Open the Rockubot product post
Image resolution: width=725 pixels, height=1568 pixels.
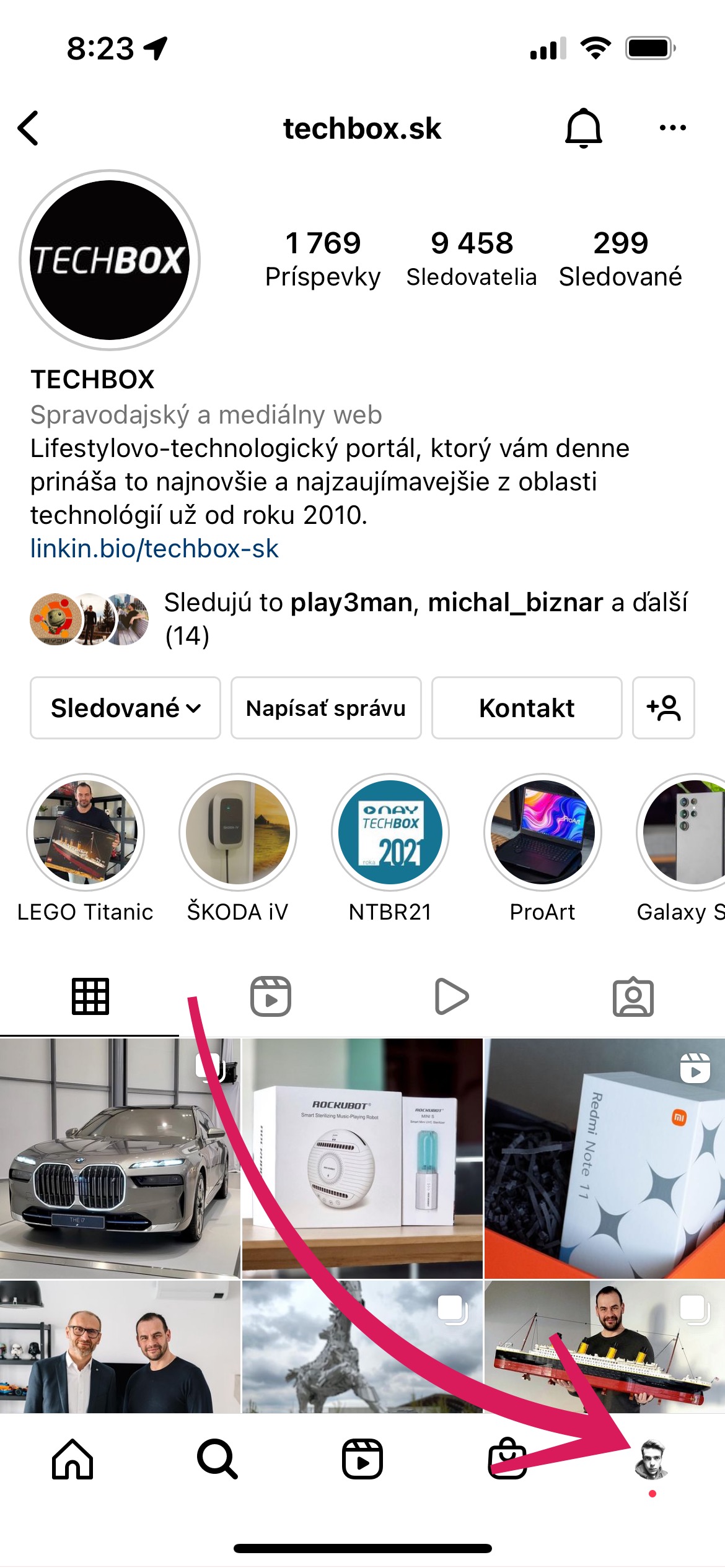[x=362, y=1158]
